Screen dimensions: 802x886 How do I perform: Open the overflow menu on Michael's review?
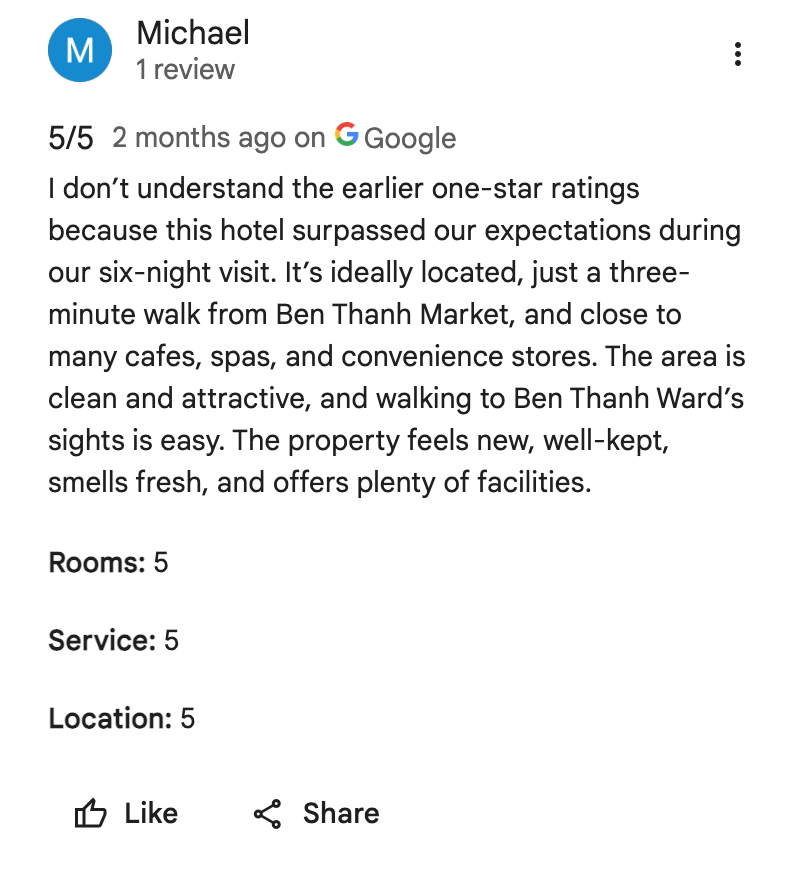pos(737,54)
